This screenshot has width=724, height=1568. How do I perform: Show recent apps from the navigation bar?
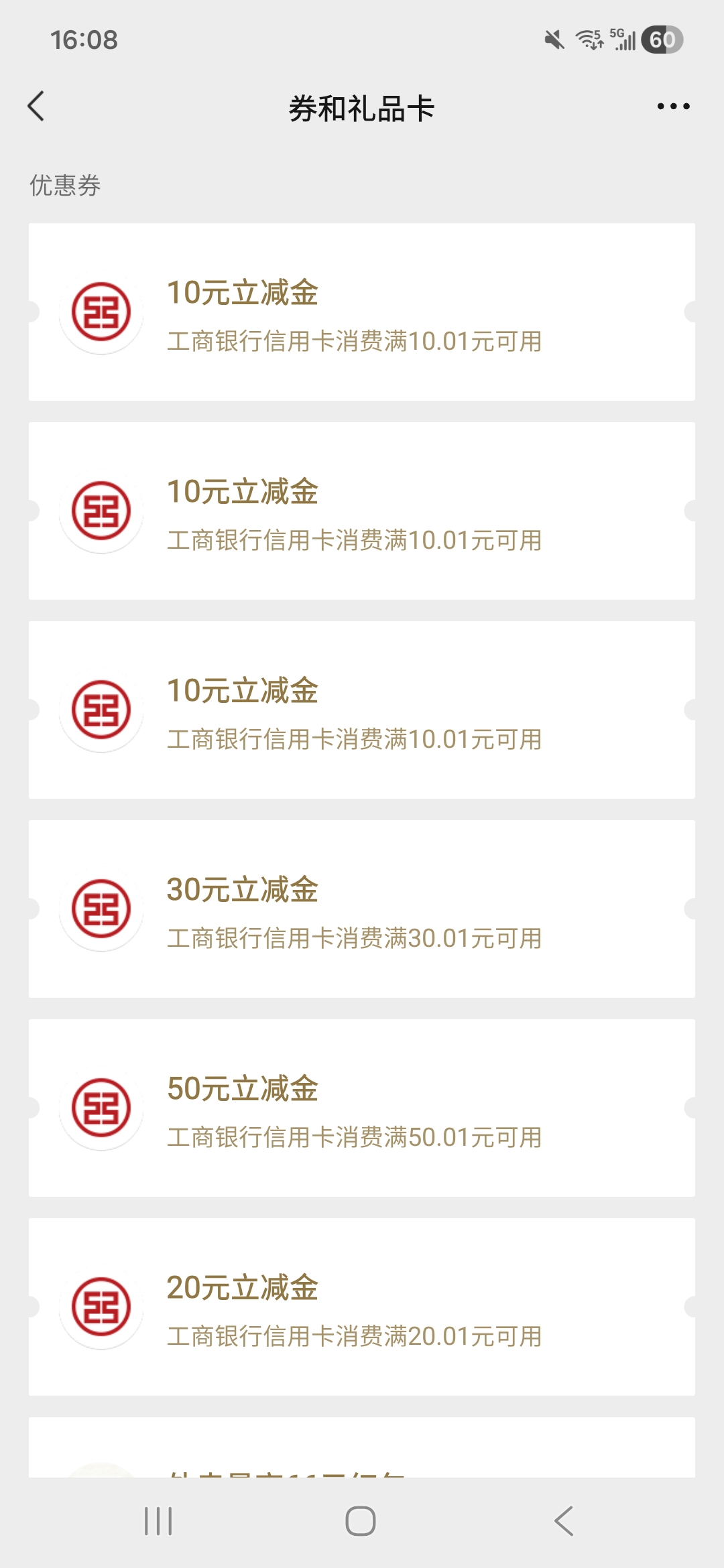[158, 1520]
